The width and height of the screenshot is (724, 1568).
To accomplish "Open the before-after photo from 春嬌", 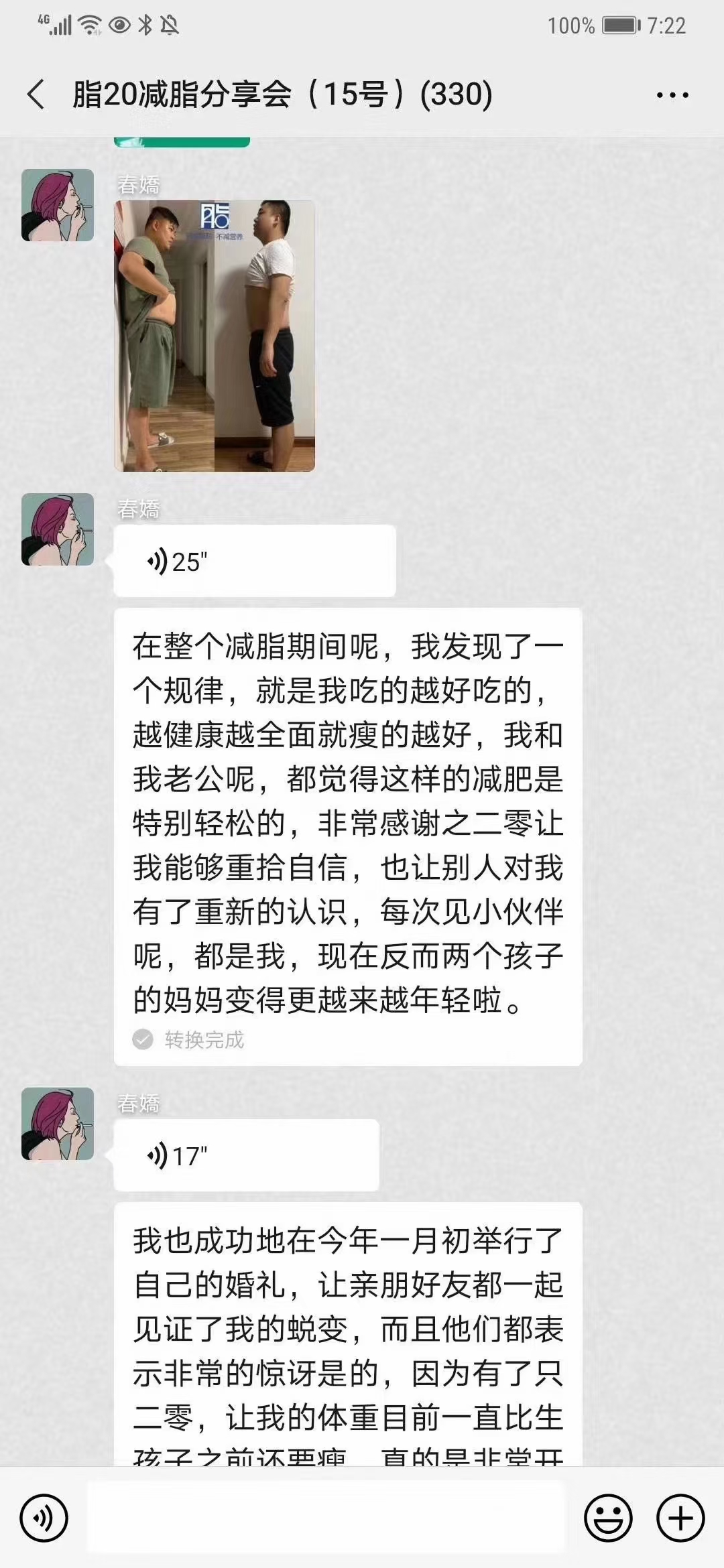I will click(215, 336).
